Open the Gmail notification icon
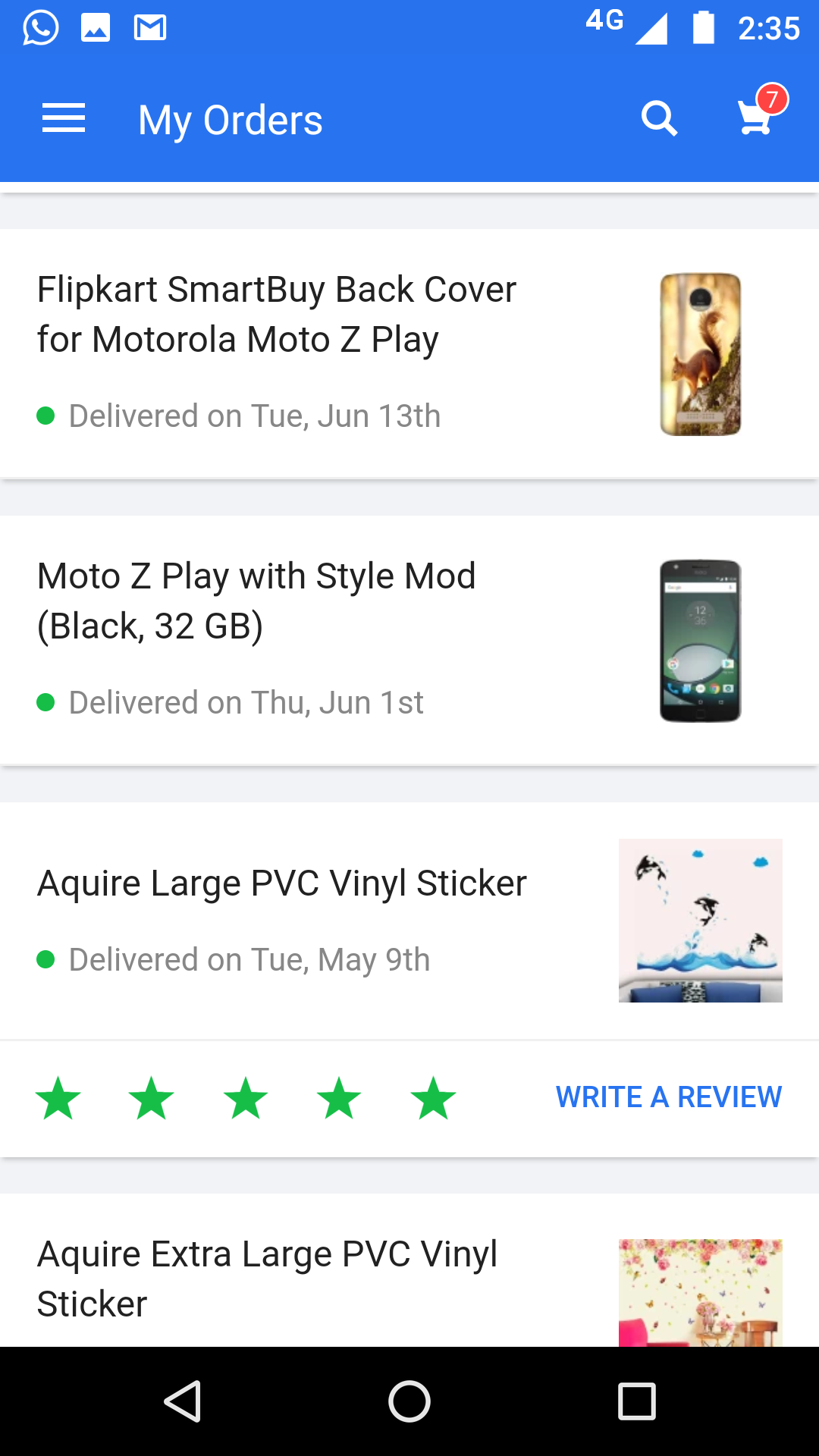 pyautogui.click(x=149, y=27)
